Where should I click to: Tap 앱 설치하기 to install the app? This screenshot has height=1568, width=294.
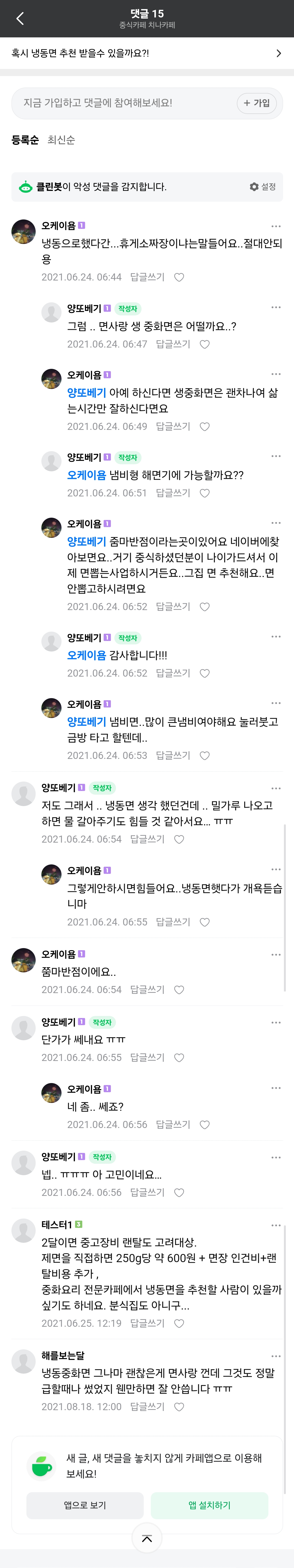click(210, 1505)
